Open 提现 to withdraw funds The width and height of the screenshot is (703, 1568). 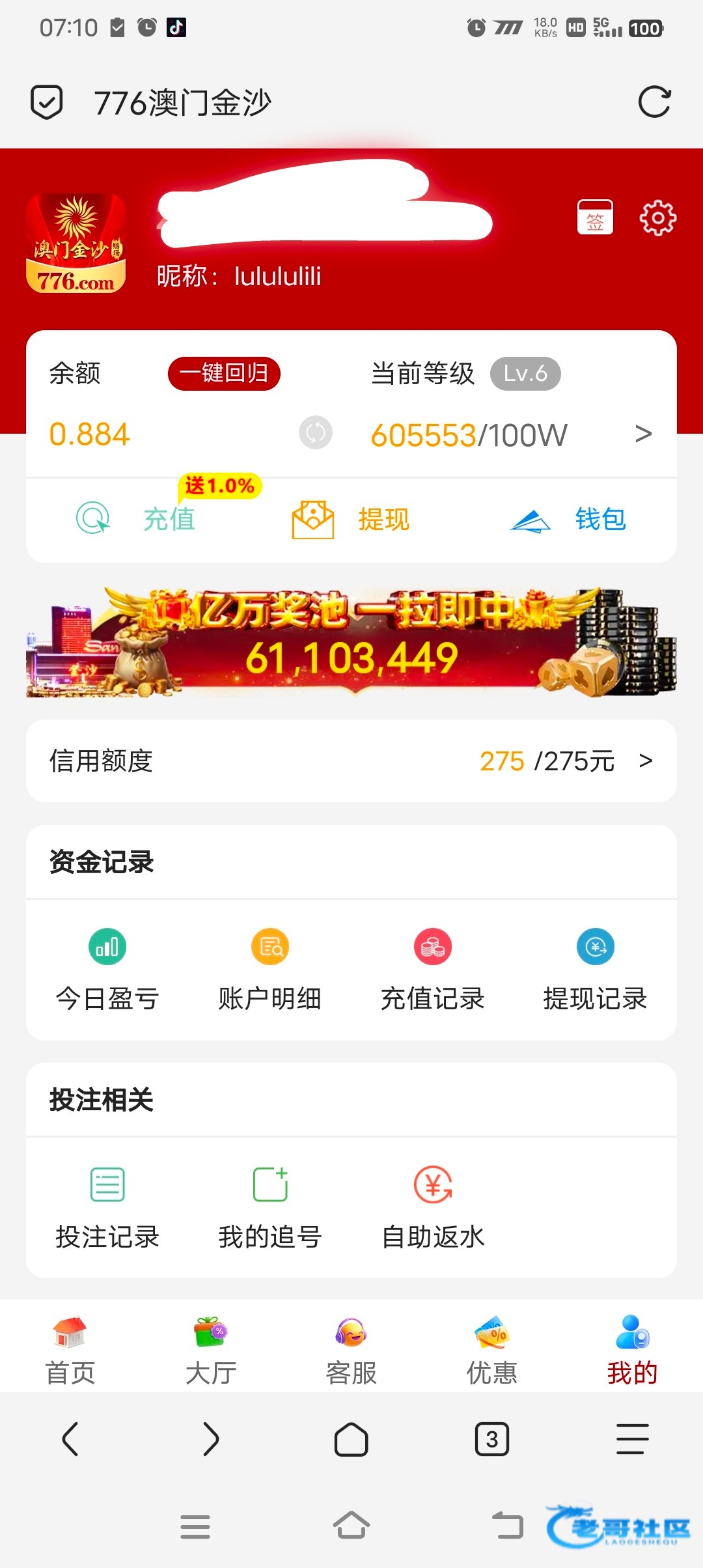tap(351, 519)
